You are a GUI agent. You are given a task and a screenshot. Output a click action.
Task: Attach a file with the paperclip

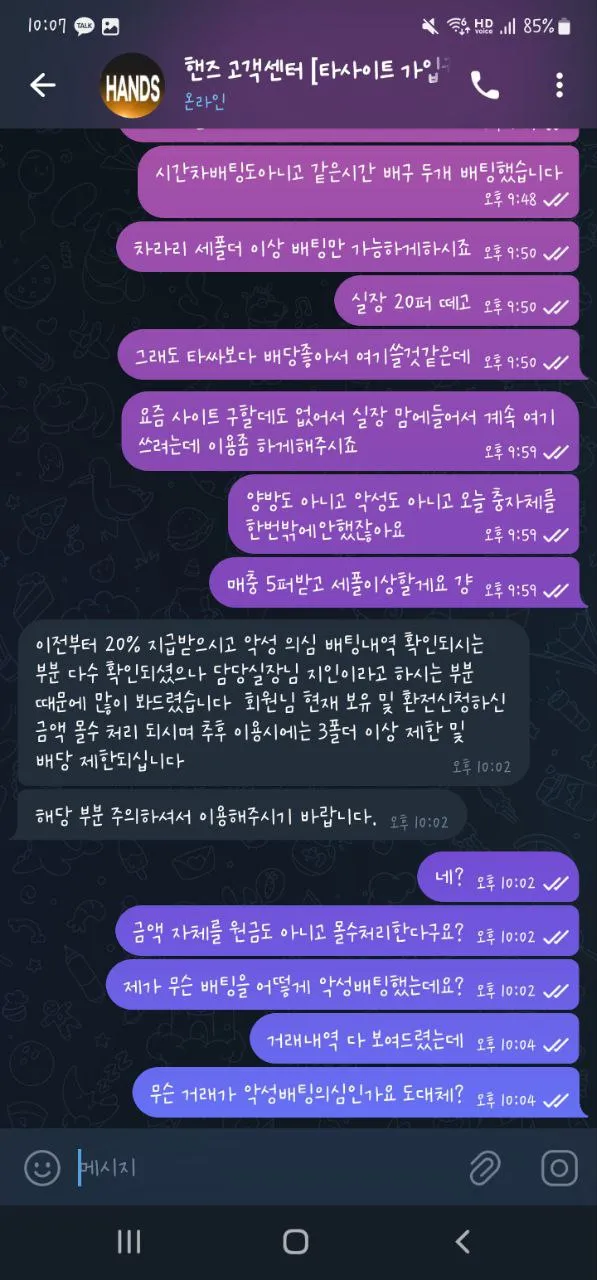click(x=485, y=1168)
